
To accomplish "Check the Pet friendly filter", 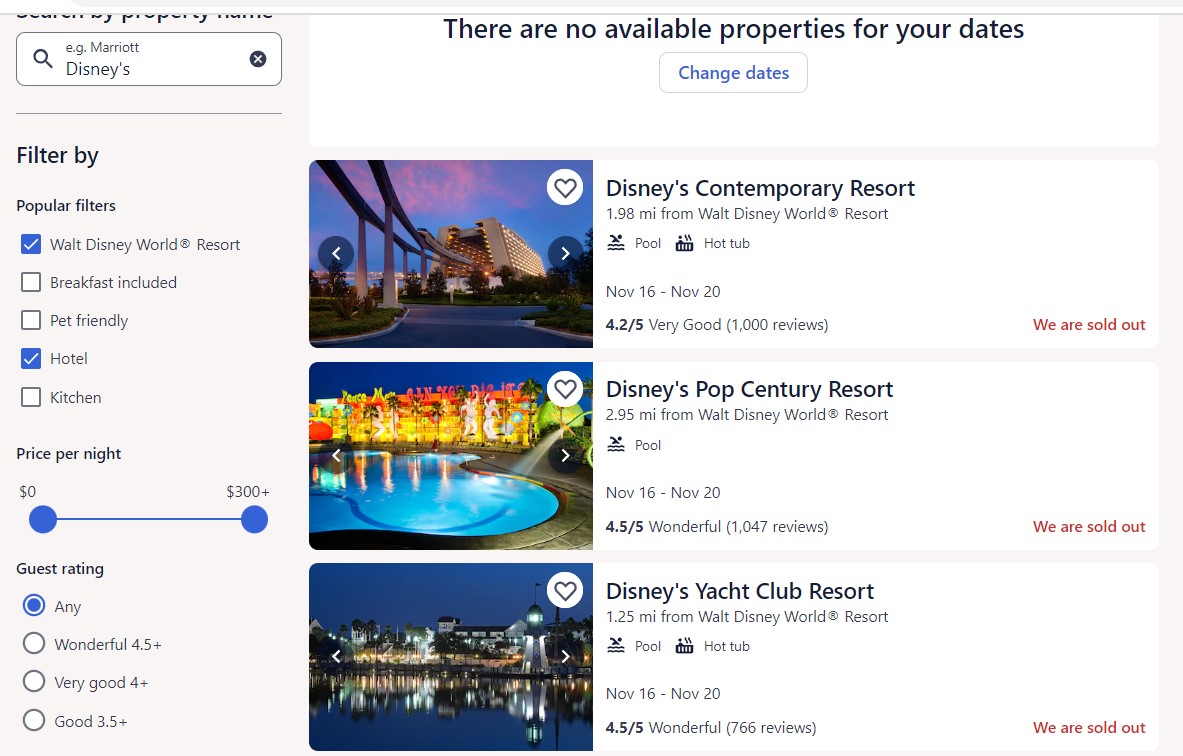I will (x=31, y=320).
